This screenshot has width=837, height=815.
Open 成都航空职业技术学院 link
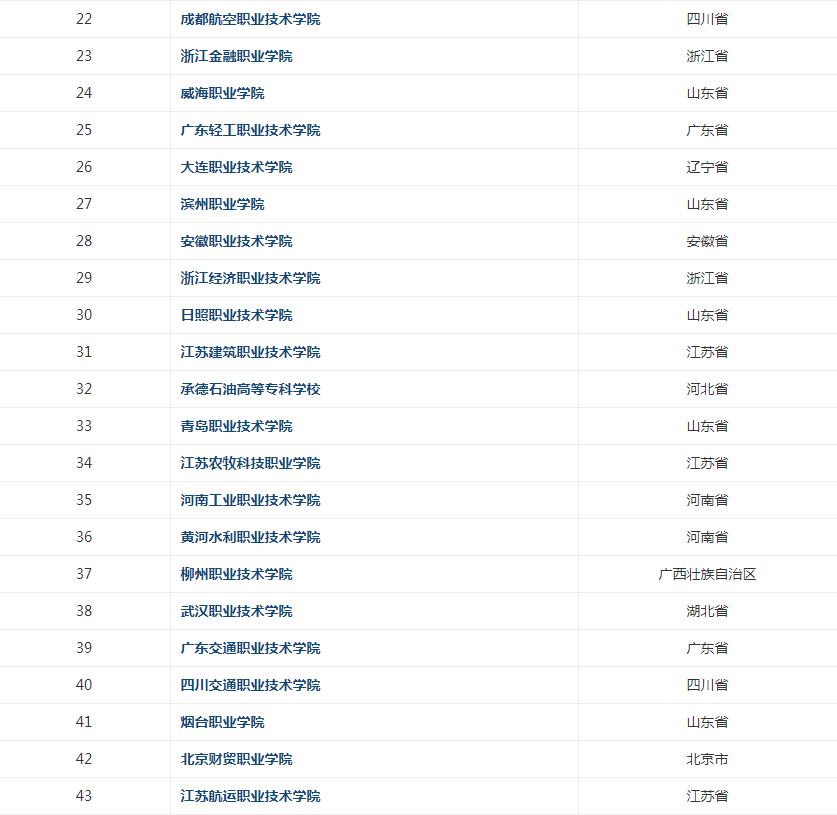(250, 19)
